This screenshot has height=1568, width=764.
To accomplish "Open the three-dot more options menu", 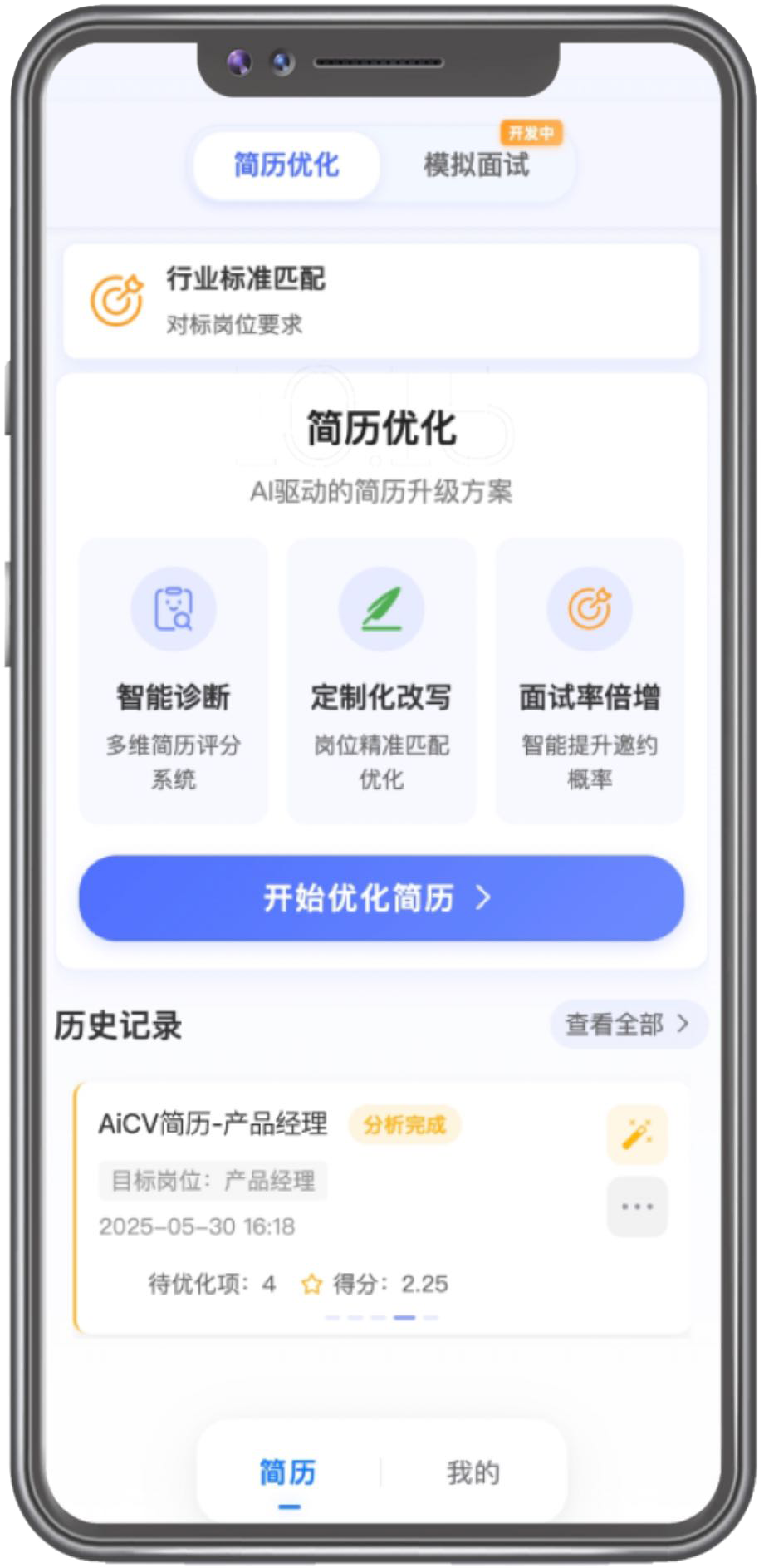I will 637,1207.
